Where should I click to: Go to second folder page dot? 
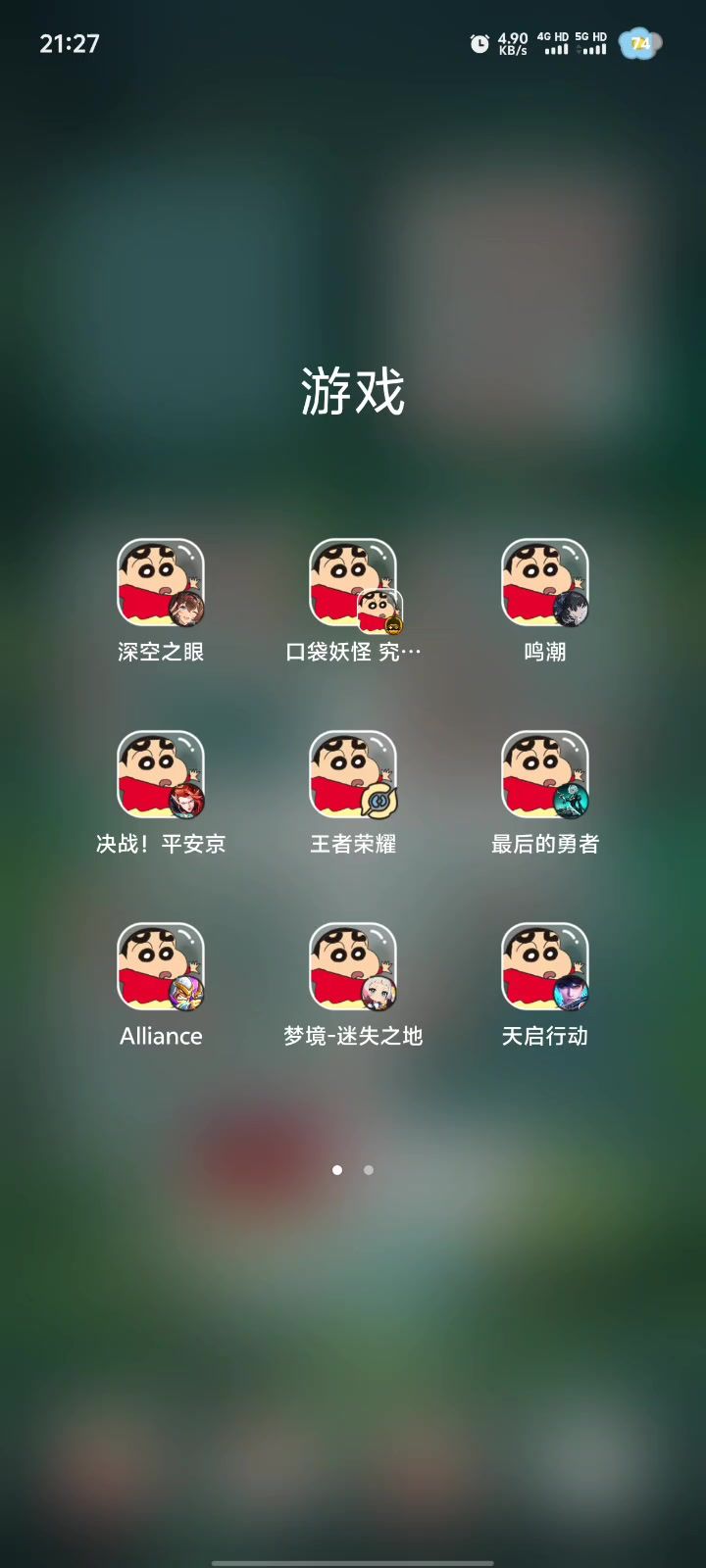369,1170
